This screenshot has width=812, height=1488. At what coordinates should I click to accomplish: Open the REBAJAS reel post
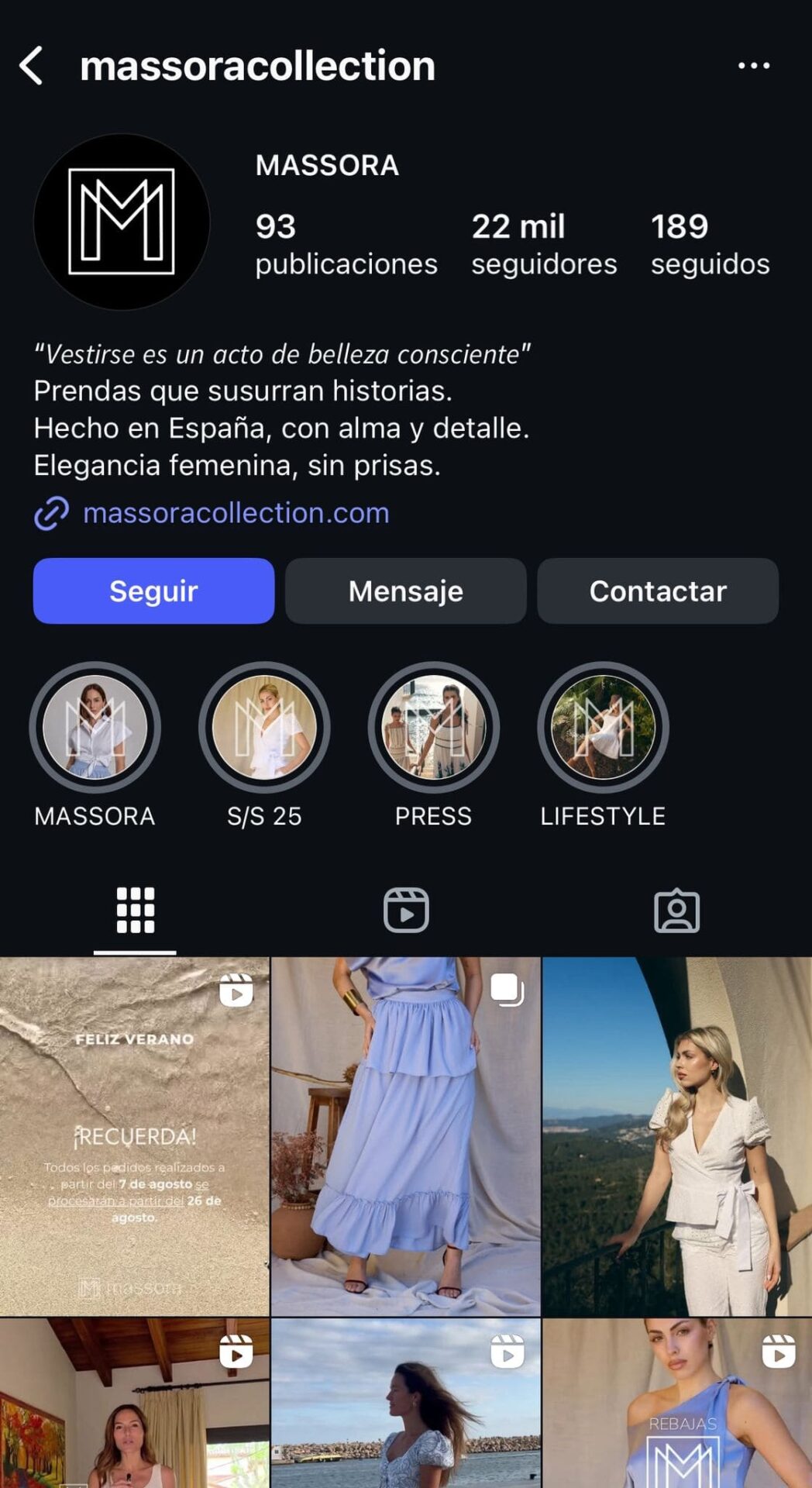[x=676, y=1403]
